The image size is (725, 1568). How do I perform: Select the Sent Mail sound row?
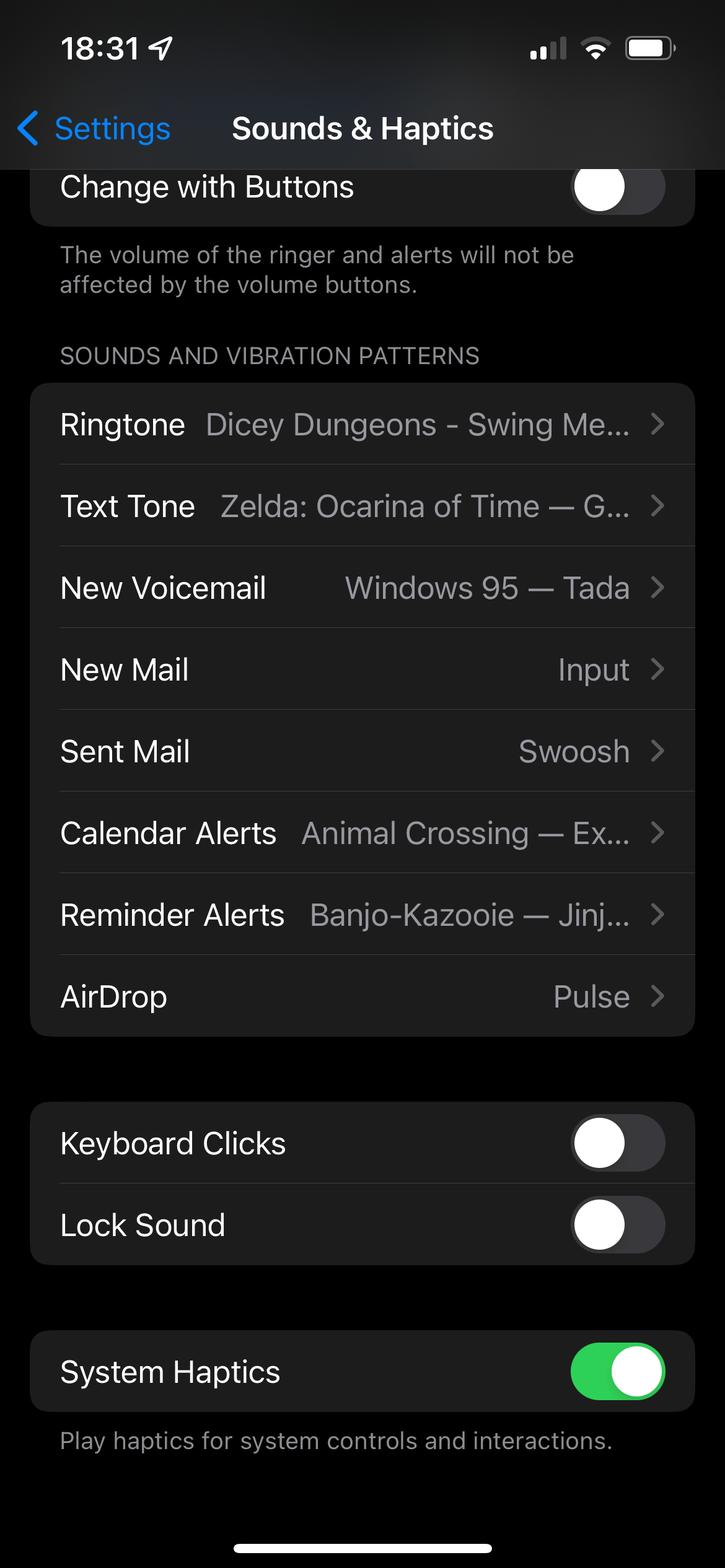[362, 752]
